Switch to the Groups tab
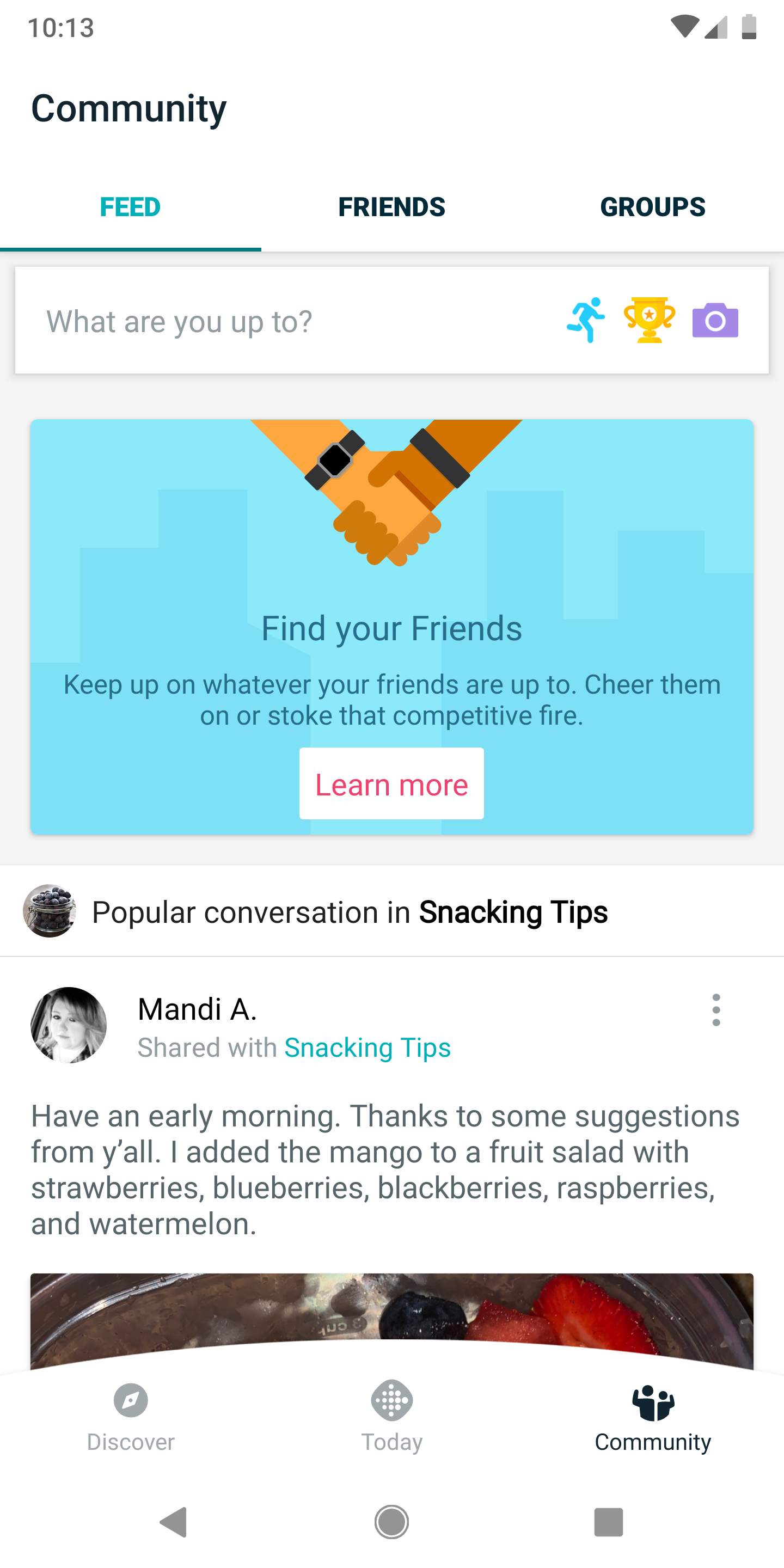The width and height of the screenshot is (784, 1568). pos(653,207)
